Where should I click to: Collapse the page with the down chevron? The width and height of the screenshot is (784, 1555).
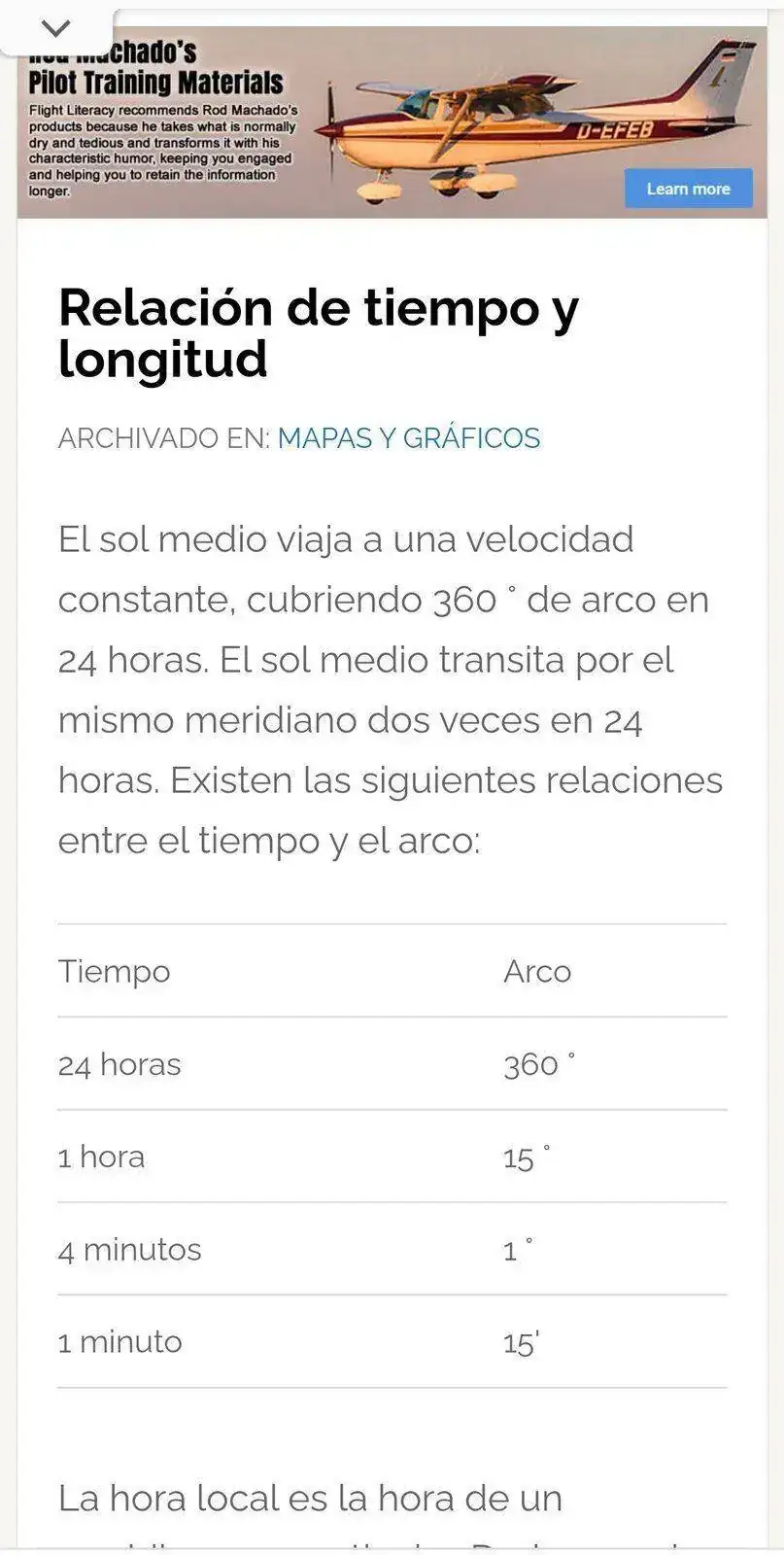click(x=55, y=27)
